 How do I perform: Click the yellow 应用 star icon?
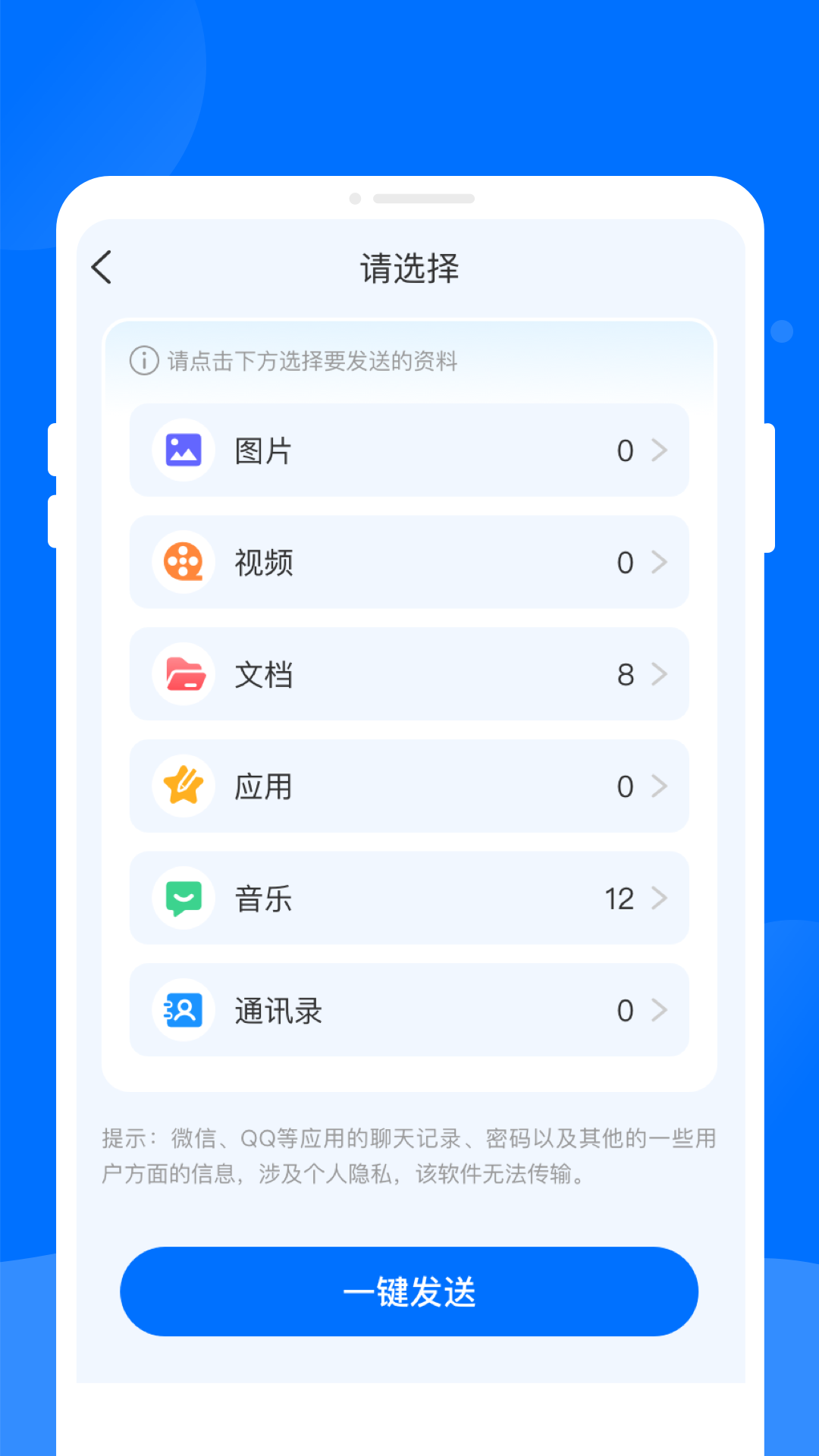point(182,786)
